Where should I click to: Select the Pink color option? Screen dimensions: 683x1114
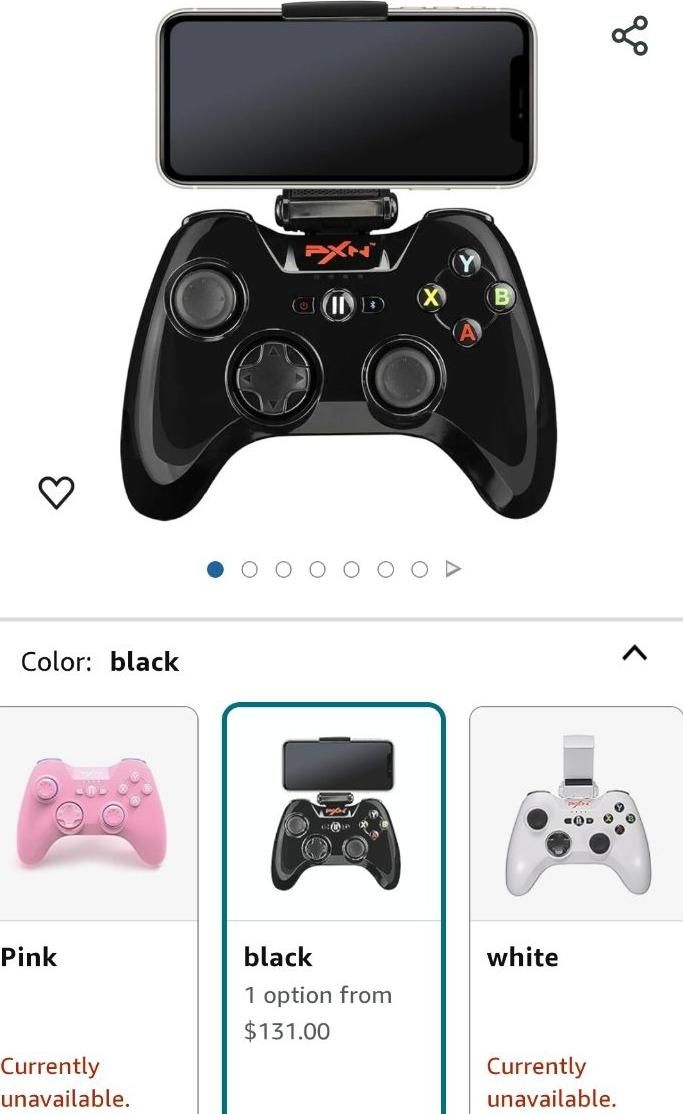98,900
